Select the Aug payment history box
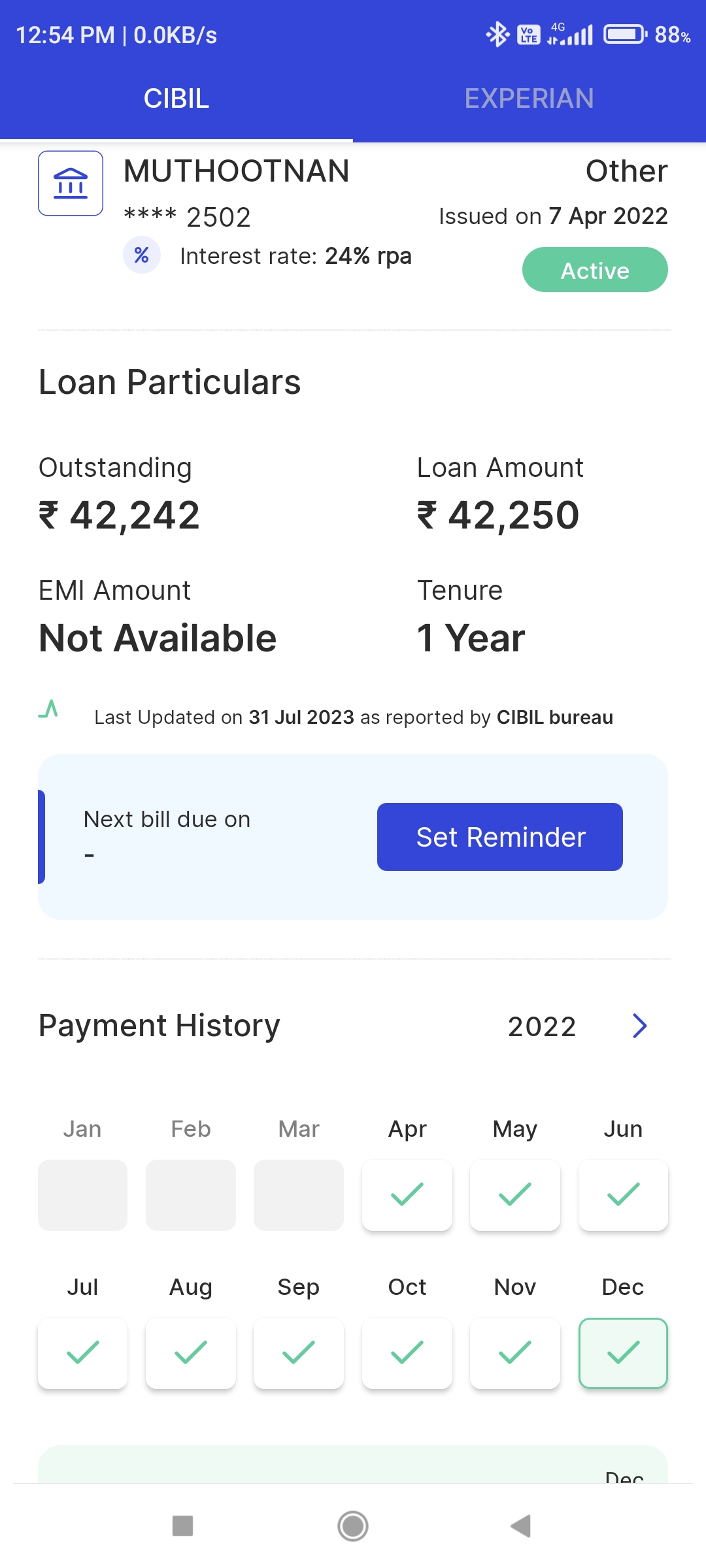The width and height of the screenshot is (706, 1568). click(191, 1353)
